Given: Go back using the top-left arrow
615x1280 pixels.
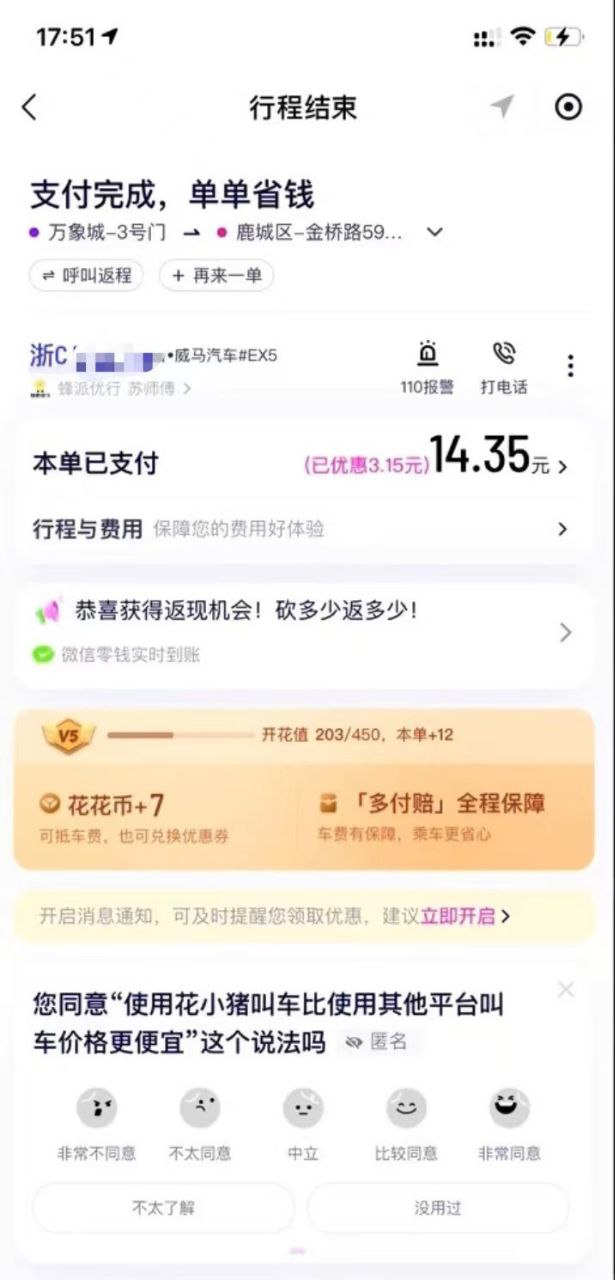Looking at the screenshot, I should 29,107.
